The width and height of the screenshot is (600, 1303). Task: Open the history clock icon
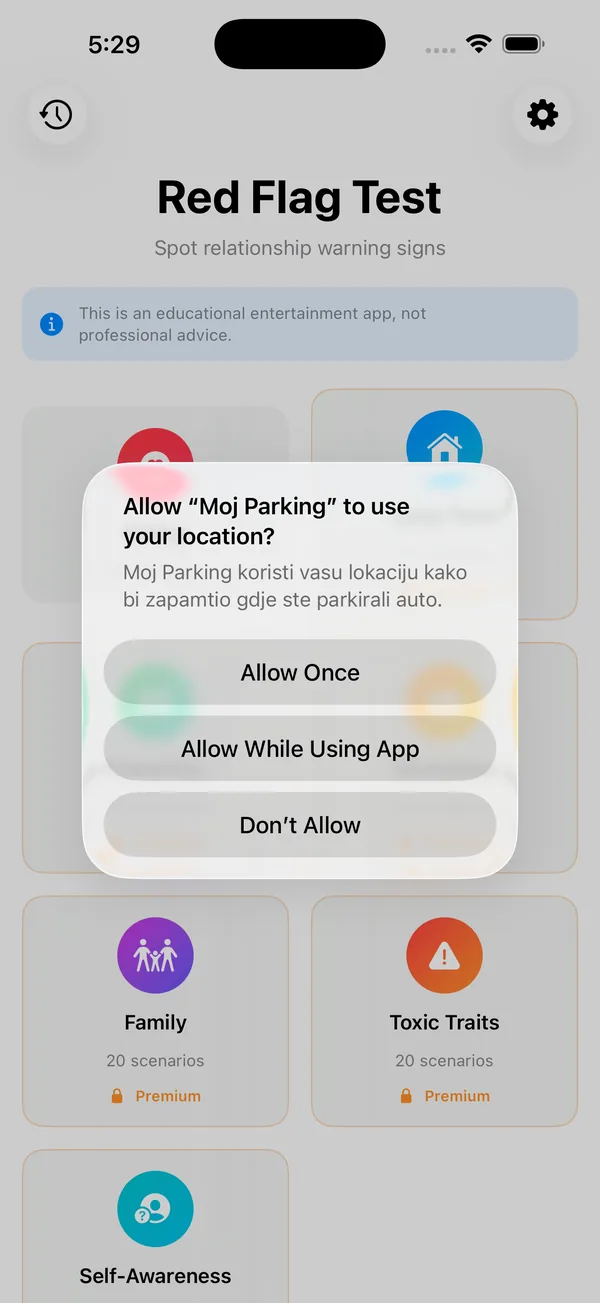[57, 115]
